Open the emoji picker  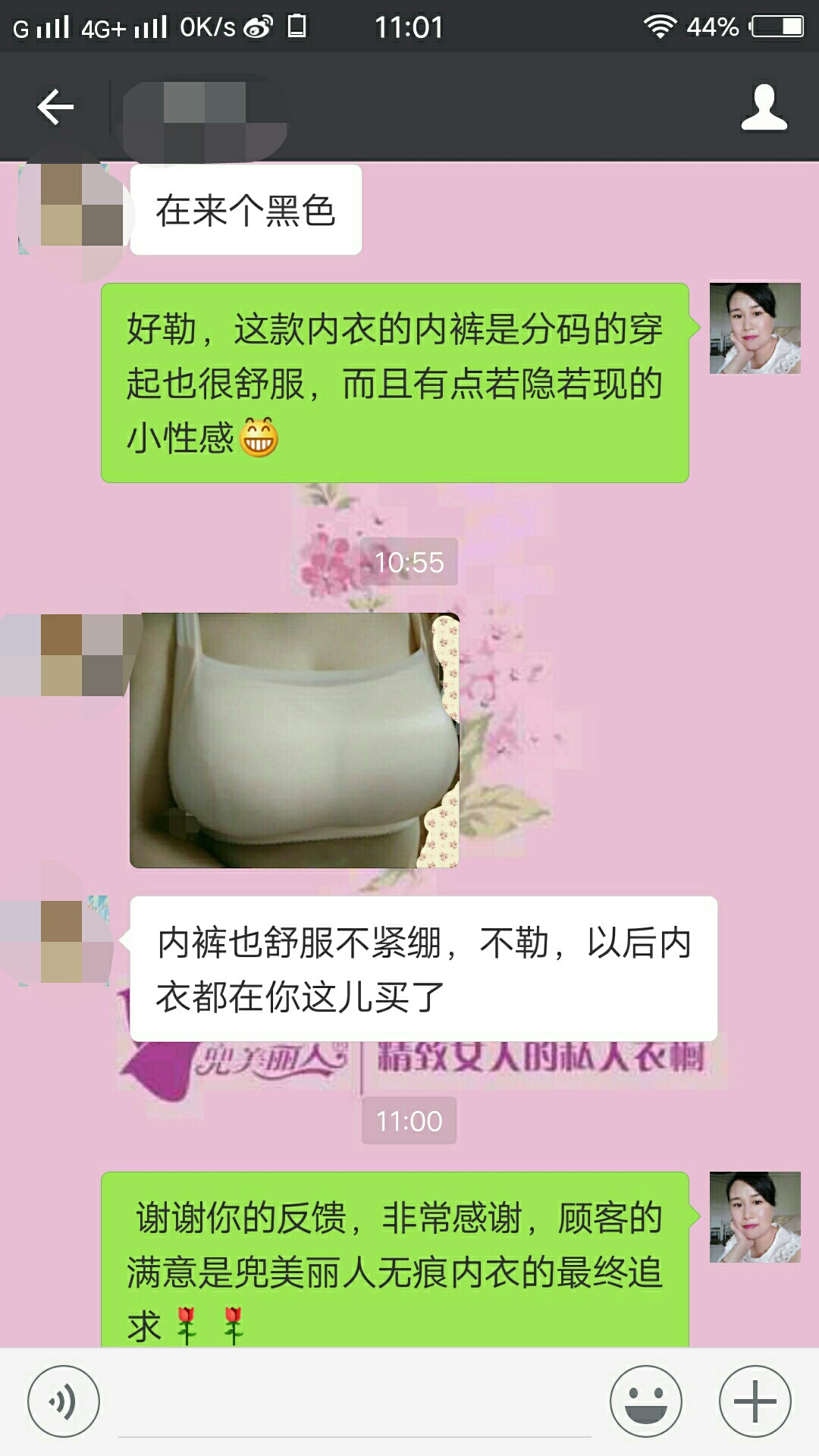coord(645,1401)
